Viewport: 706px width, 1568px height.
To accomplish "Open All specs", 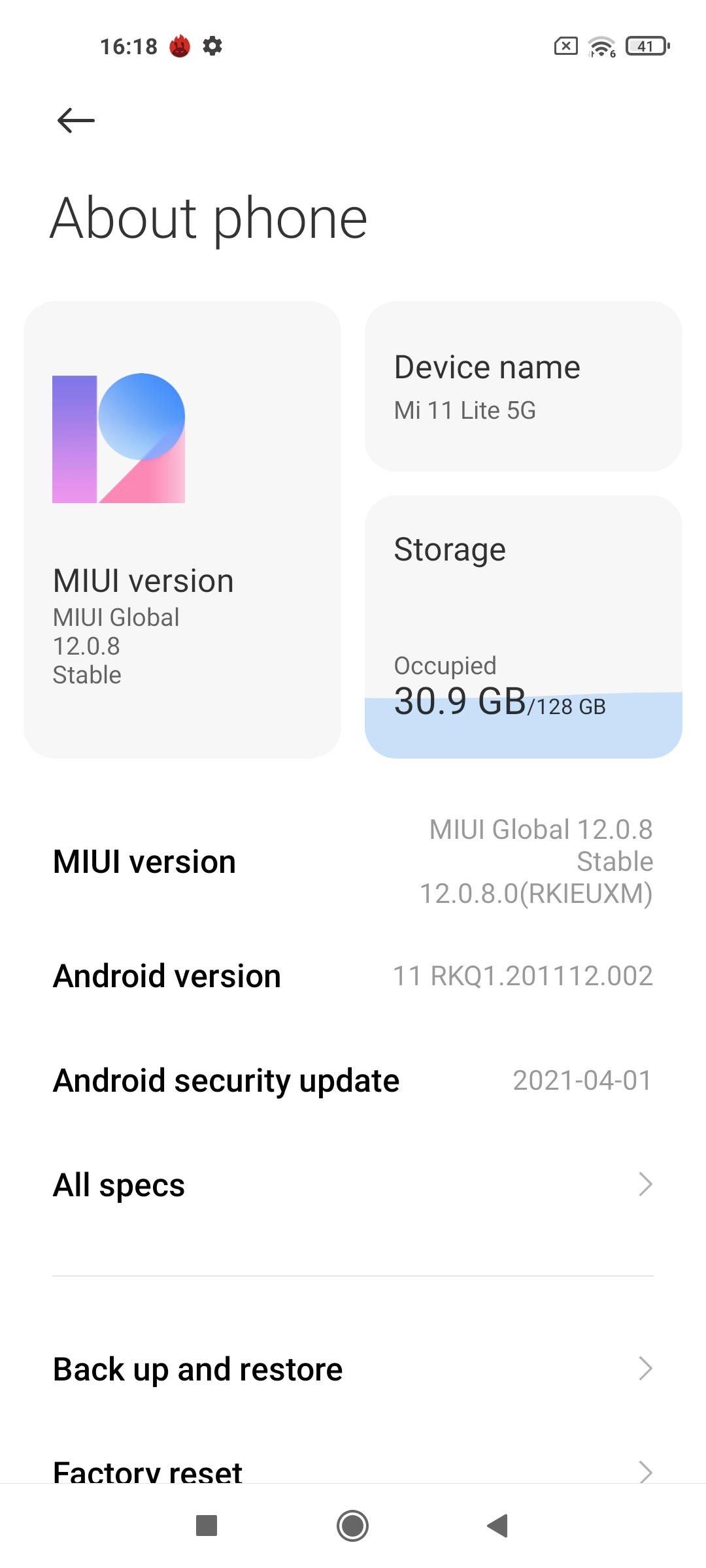I will [353, 1184].
